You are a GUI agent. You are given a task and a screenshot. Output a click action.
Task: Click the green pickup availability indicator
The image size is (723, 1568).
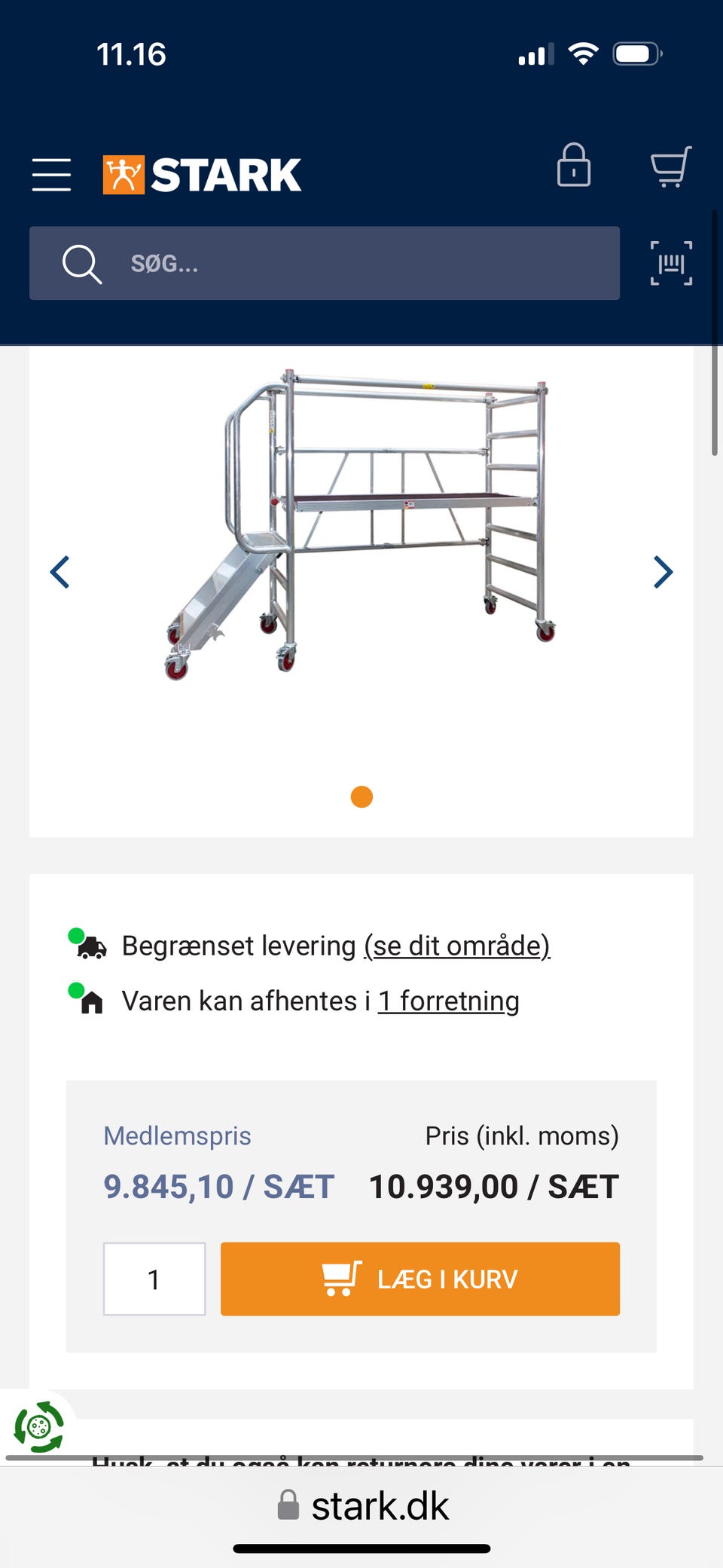tap(75, 988)
